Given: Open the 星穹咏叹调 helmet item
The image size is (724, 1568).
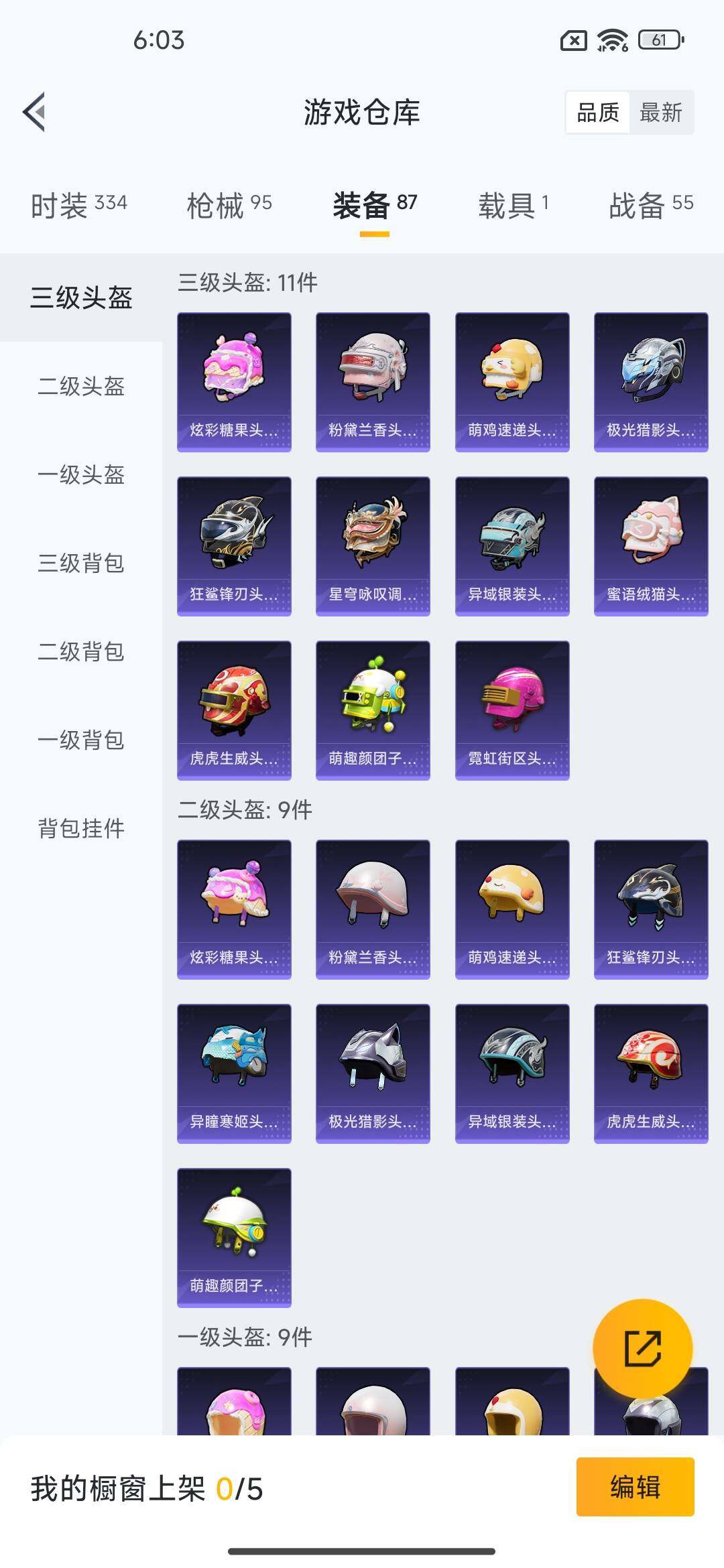Looking at the screenshot, I should 373,545.
